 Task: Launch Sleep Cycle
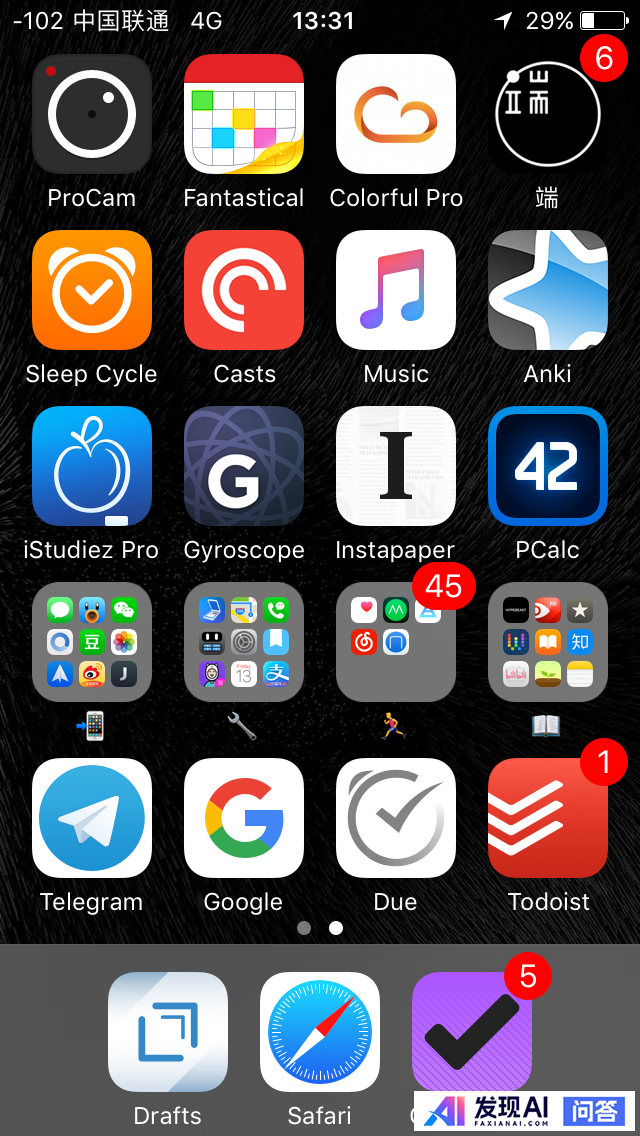coord(92,290)
